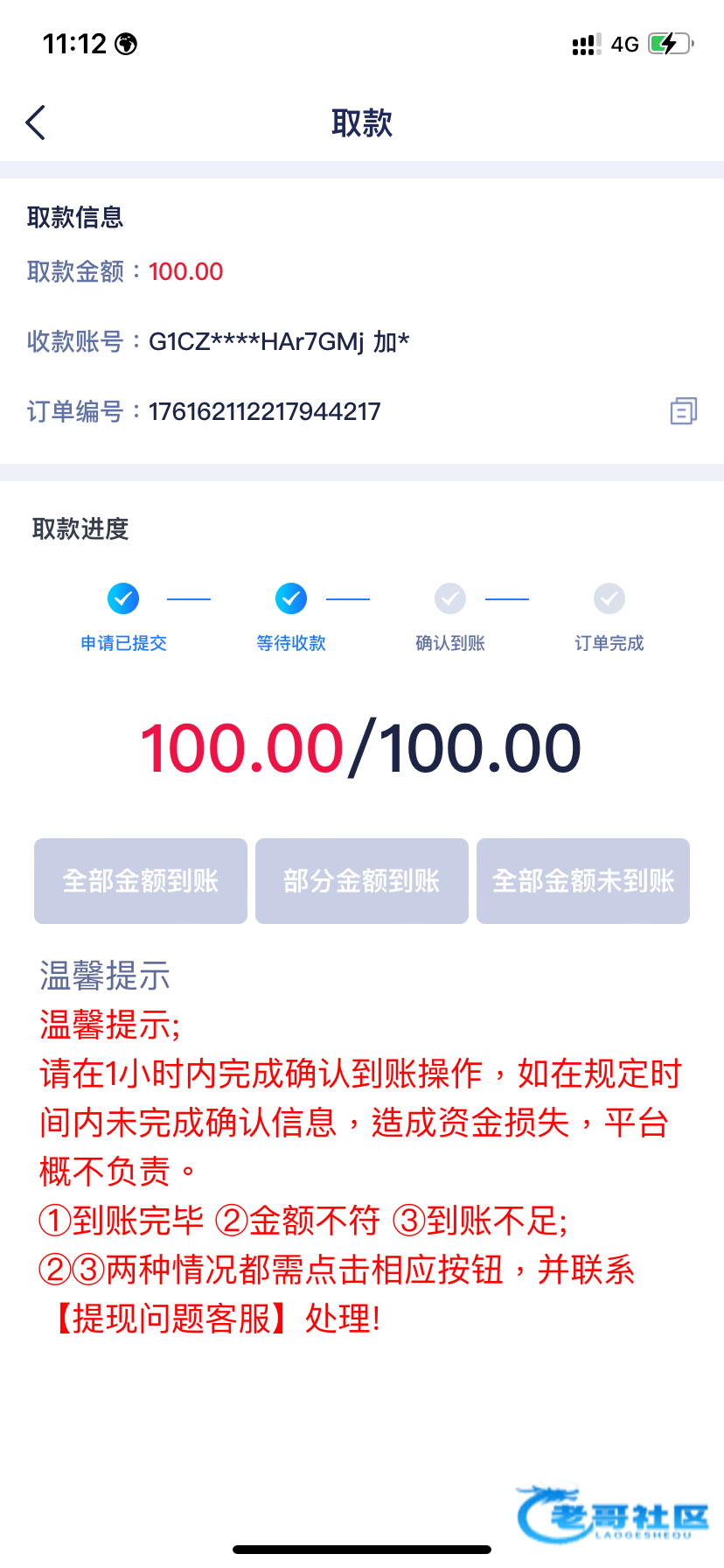The image size is (724, 1568).
Task: Report 全部金额未到账 button
Action: point(583,881)
